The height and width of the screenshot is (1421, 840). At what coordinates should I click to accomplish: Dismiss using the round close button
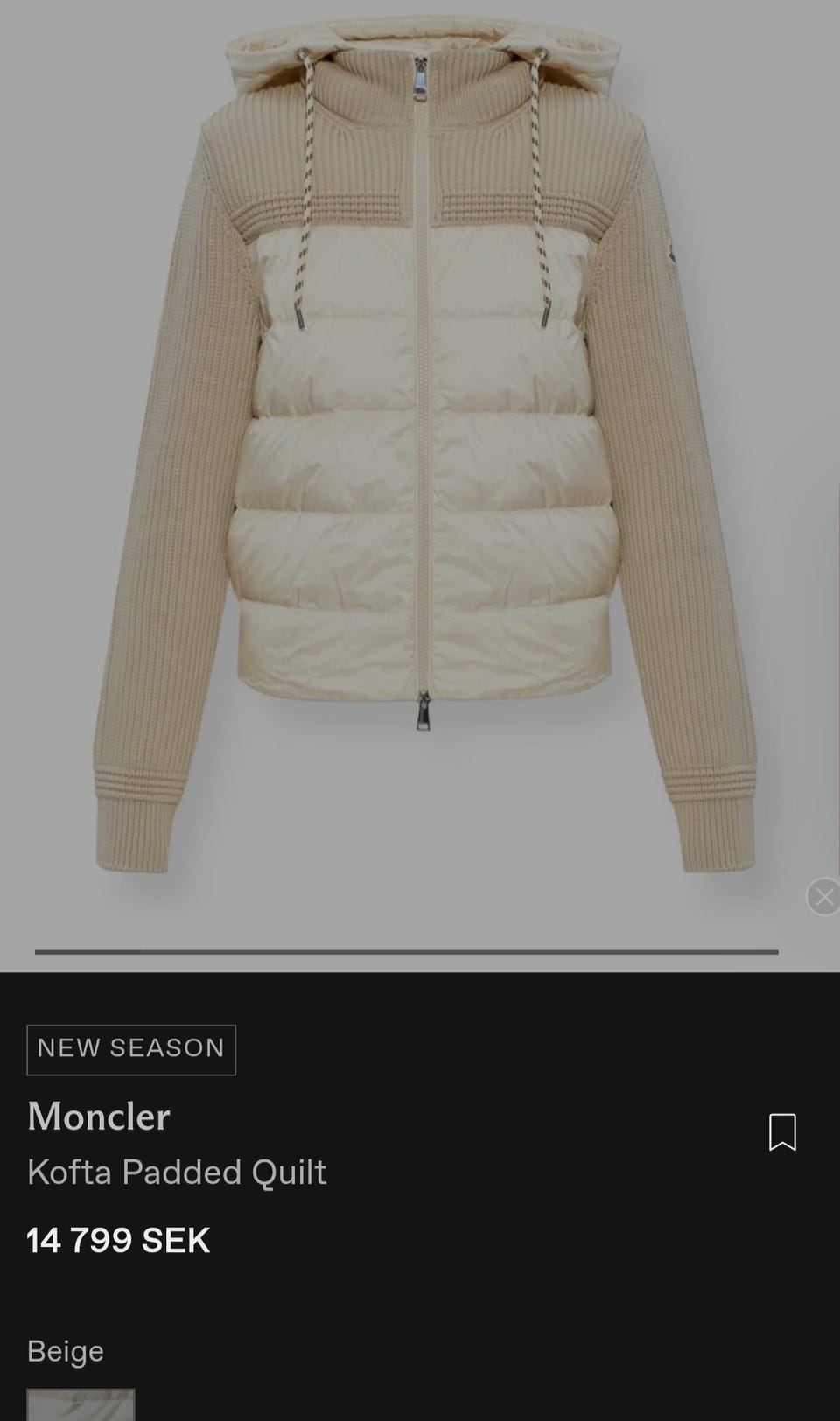click(823, 896)
